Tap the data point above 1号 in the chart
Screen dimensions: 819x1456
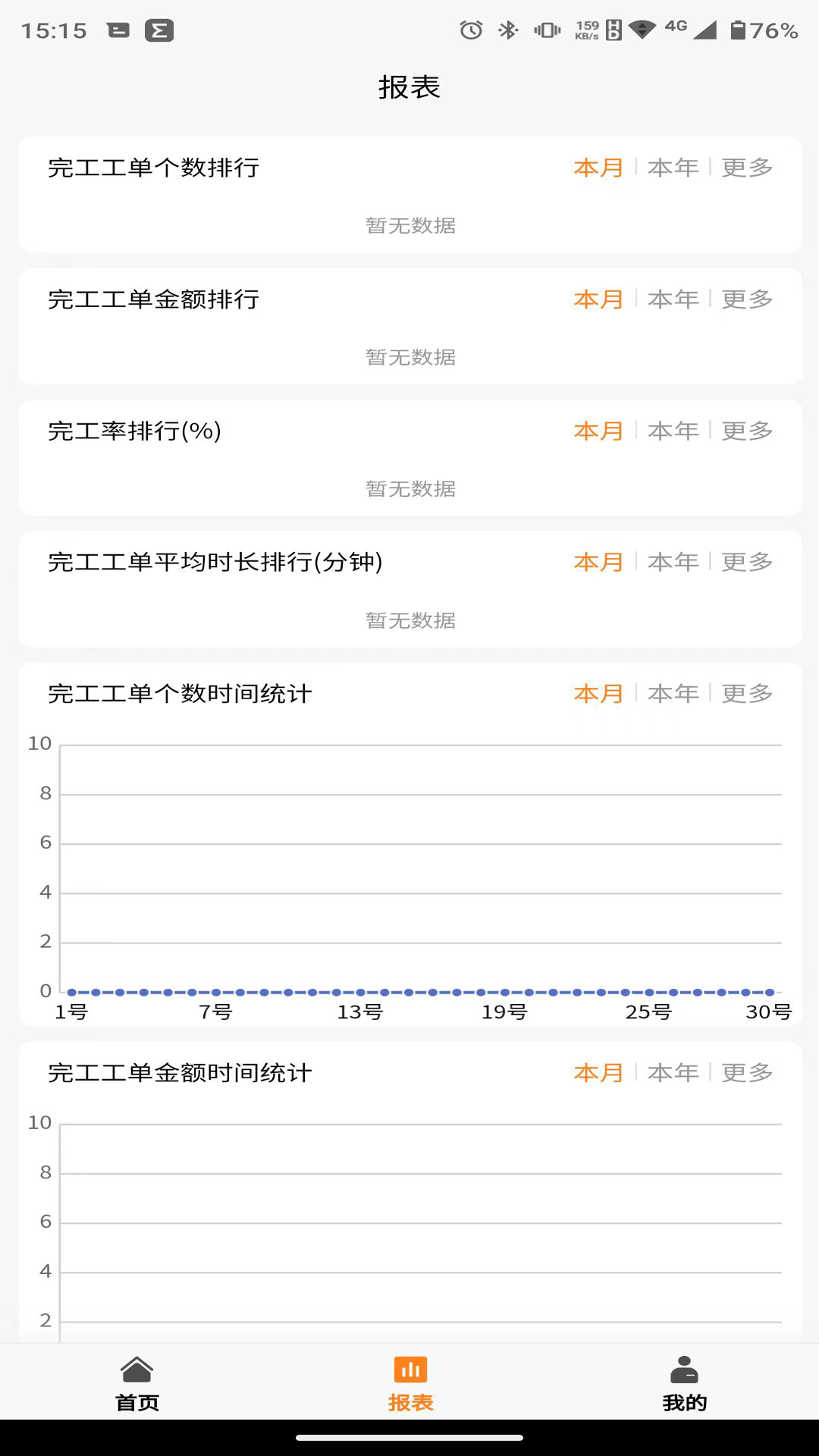70,990
